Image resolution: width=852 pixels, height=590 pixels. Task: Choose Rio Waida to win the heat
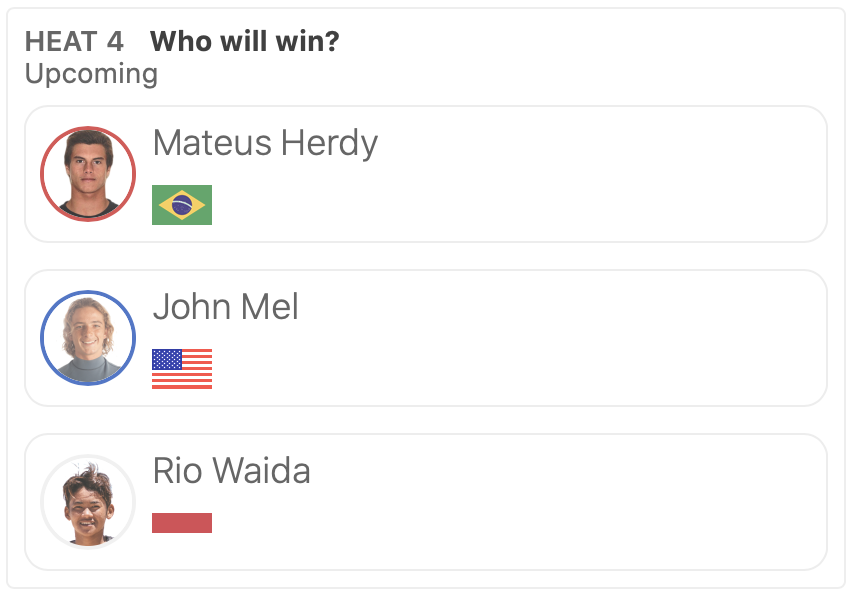[425, 502]
